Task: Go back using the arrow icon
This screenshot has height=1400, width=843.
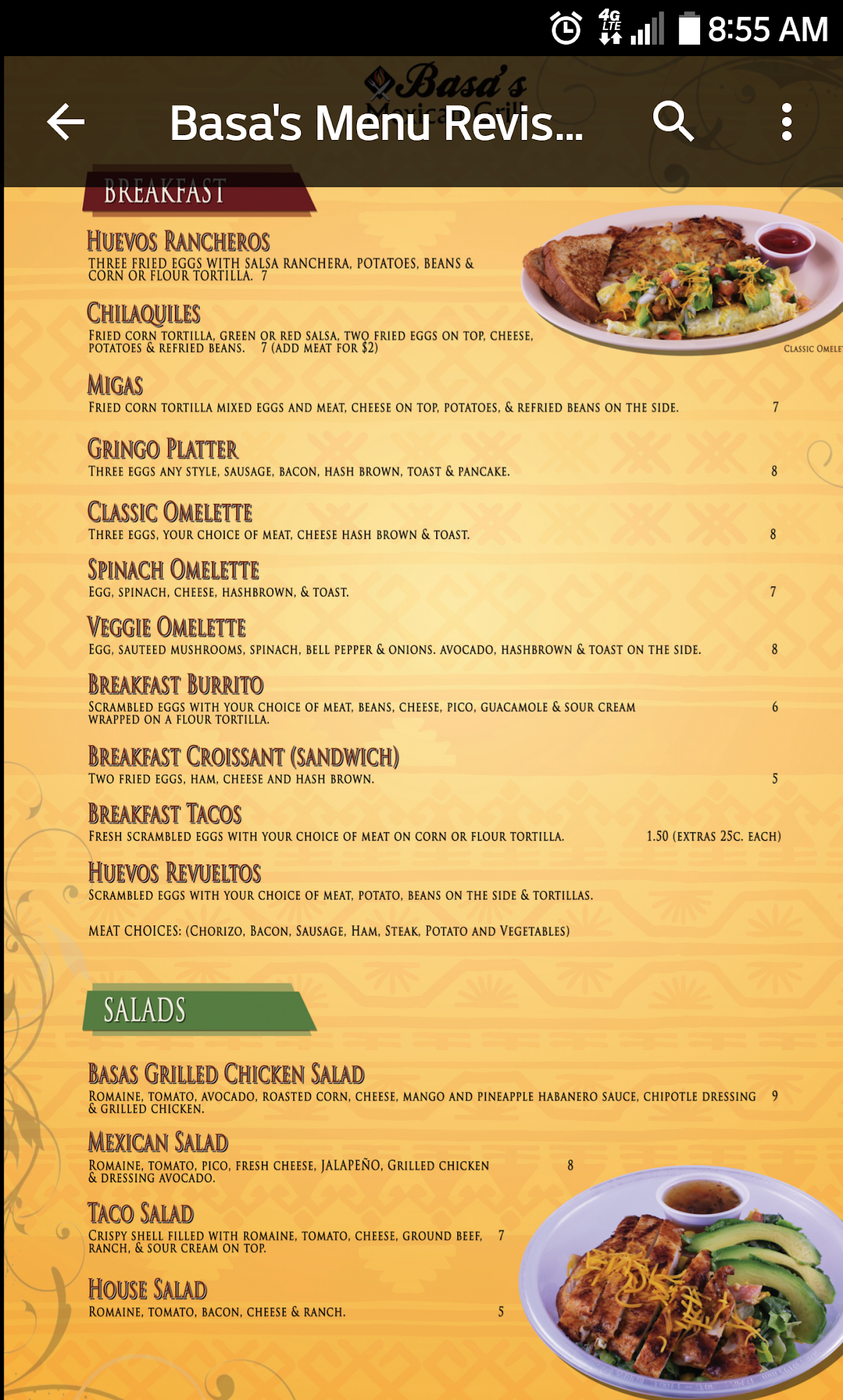Action: pos(66,122)
